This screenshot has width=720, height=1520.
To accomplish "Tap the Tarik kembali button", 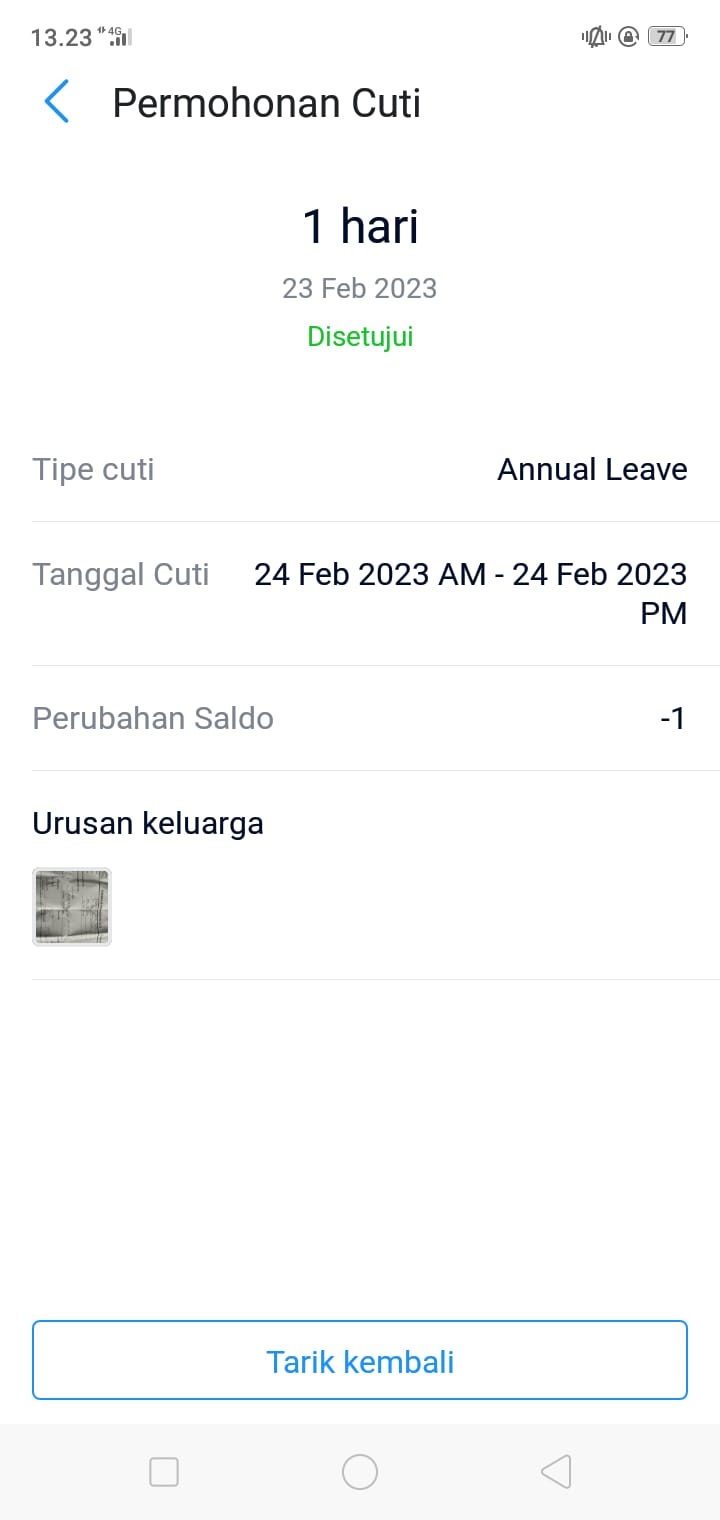I will click(x=360, y=1360).
